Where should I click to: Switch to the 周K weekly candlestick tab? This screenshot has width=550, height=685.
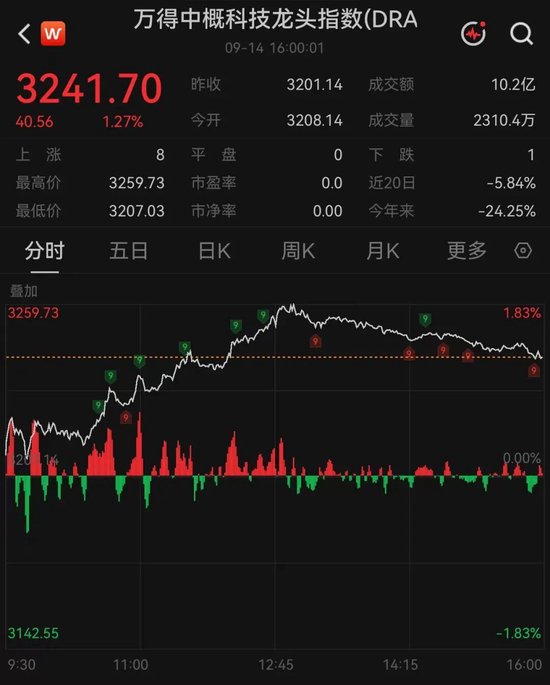coord(298,251)
